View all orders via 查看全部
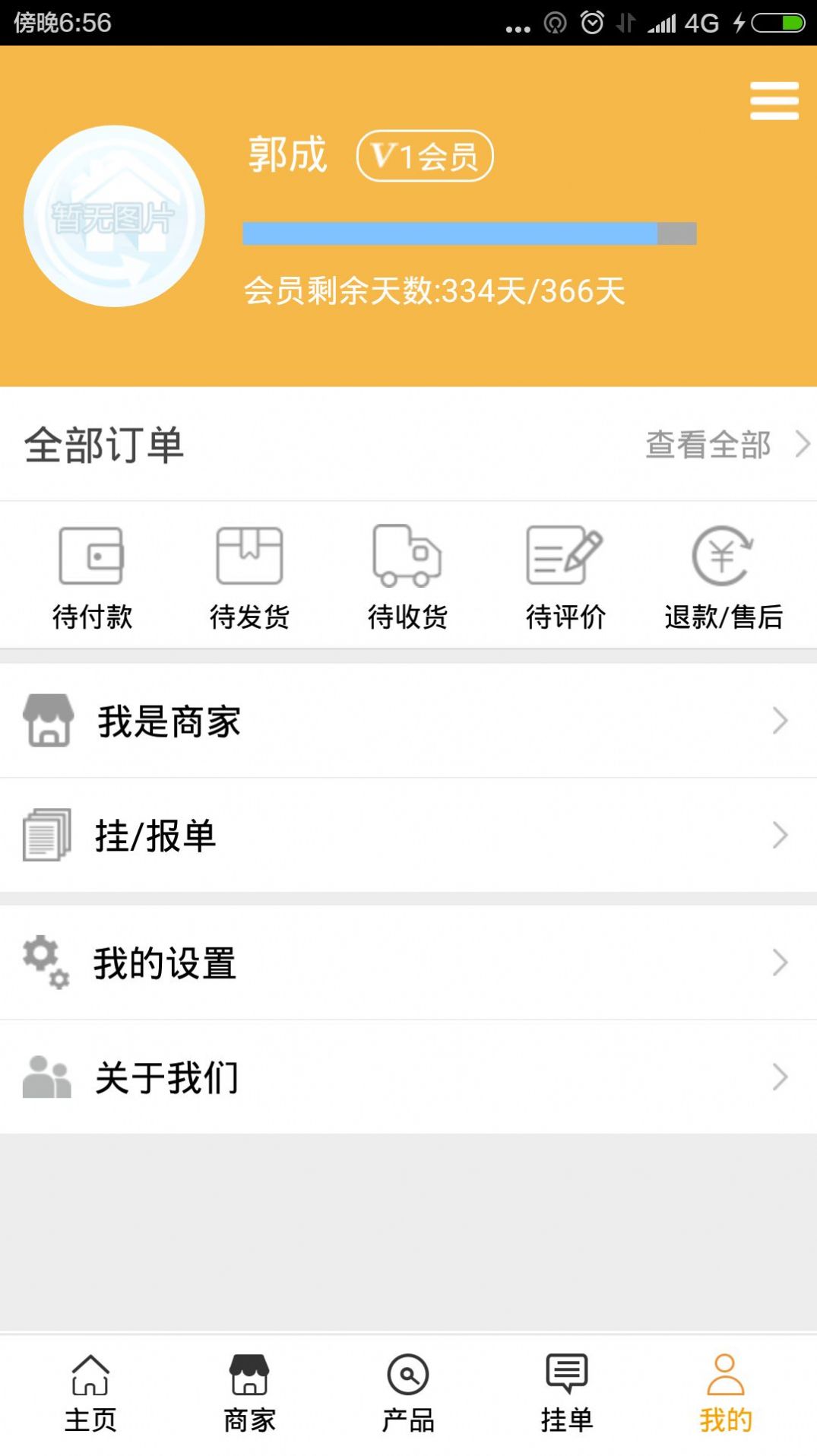 click(726, 444)
